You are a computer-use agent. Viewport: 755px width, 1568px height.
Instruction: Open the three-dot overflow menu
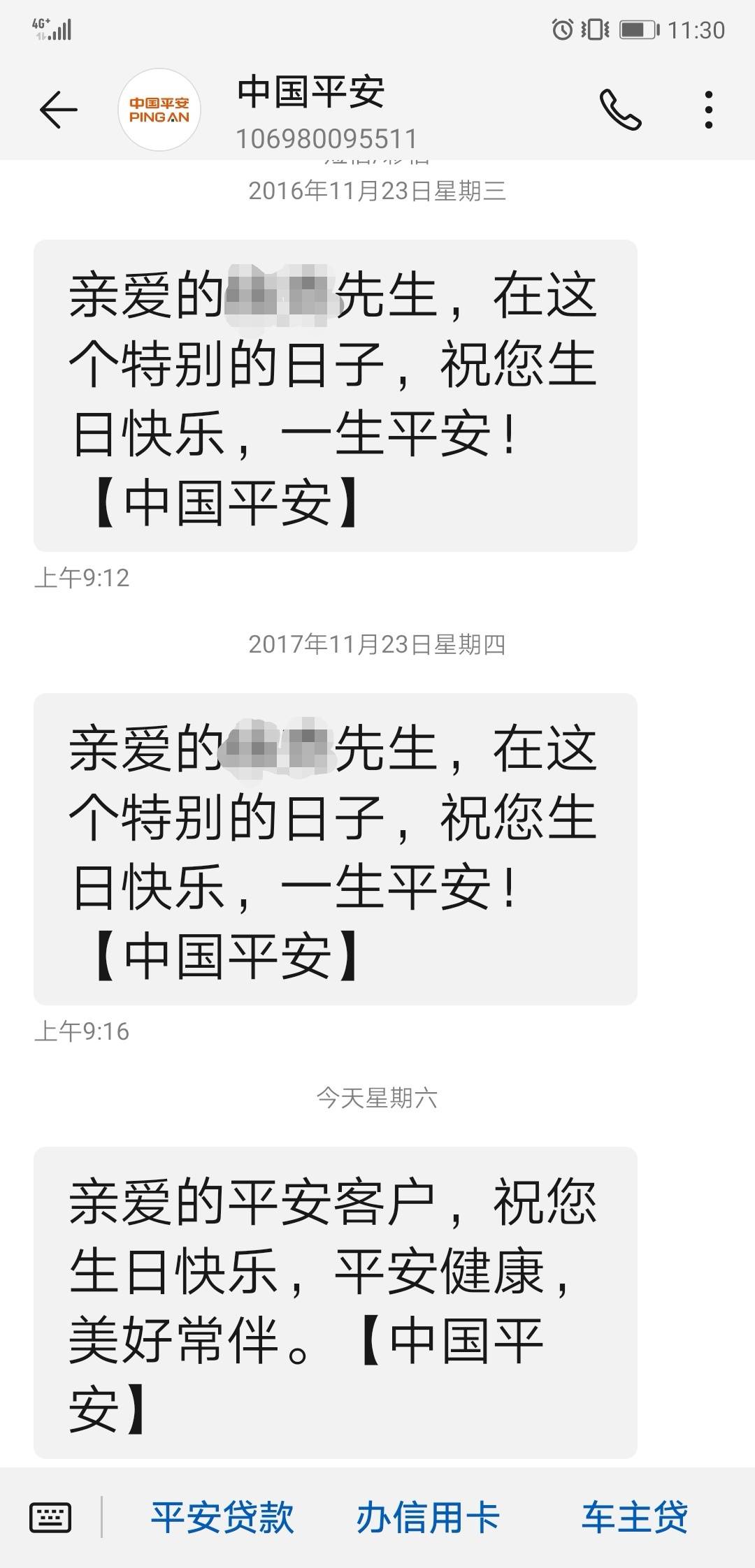pos(709,110)
